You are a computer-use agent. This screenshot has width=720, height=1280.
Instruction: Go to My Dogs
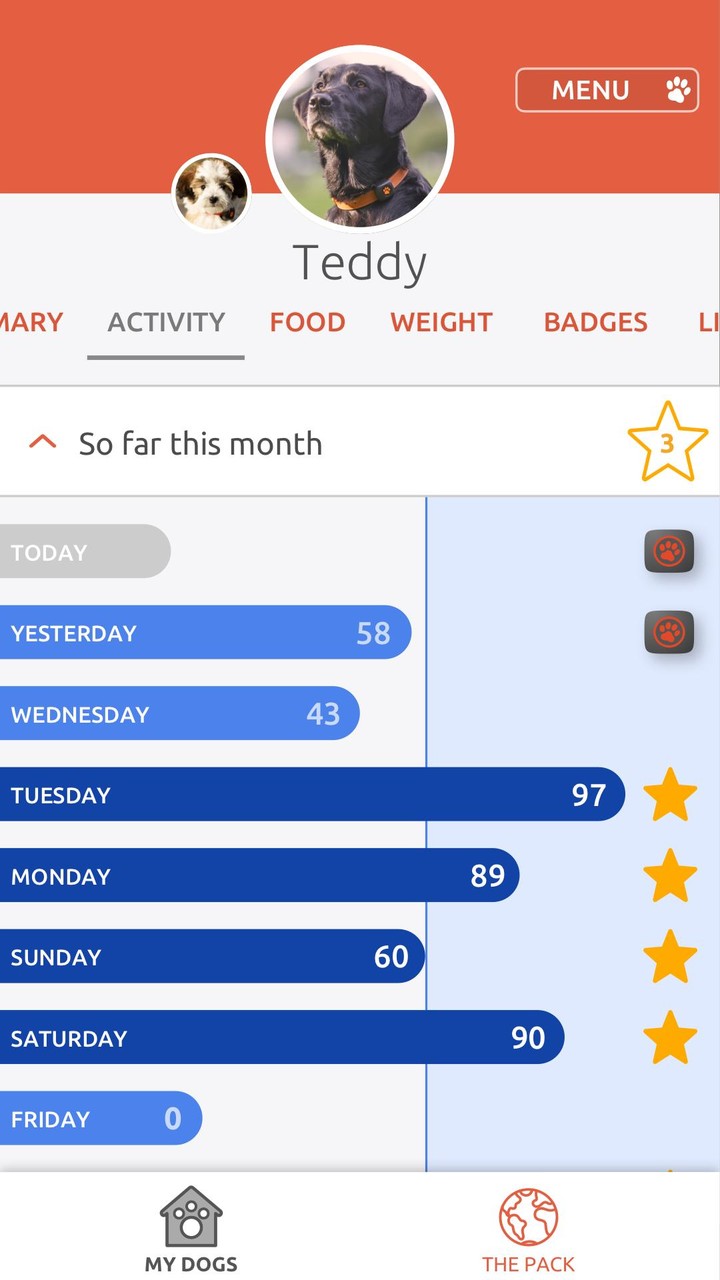click(x=191, y=1229)
